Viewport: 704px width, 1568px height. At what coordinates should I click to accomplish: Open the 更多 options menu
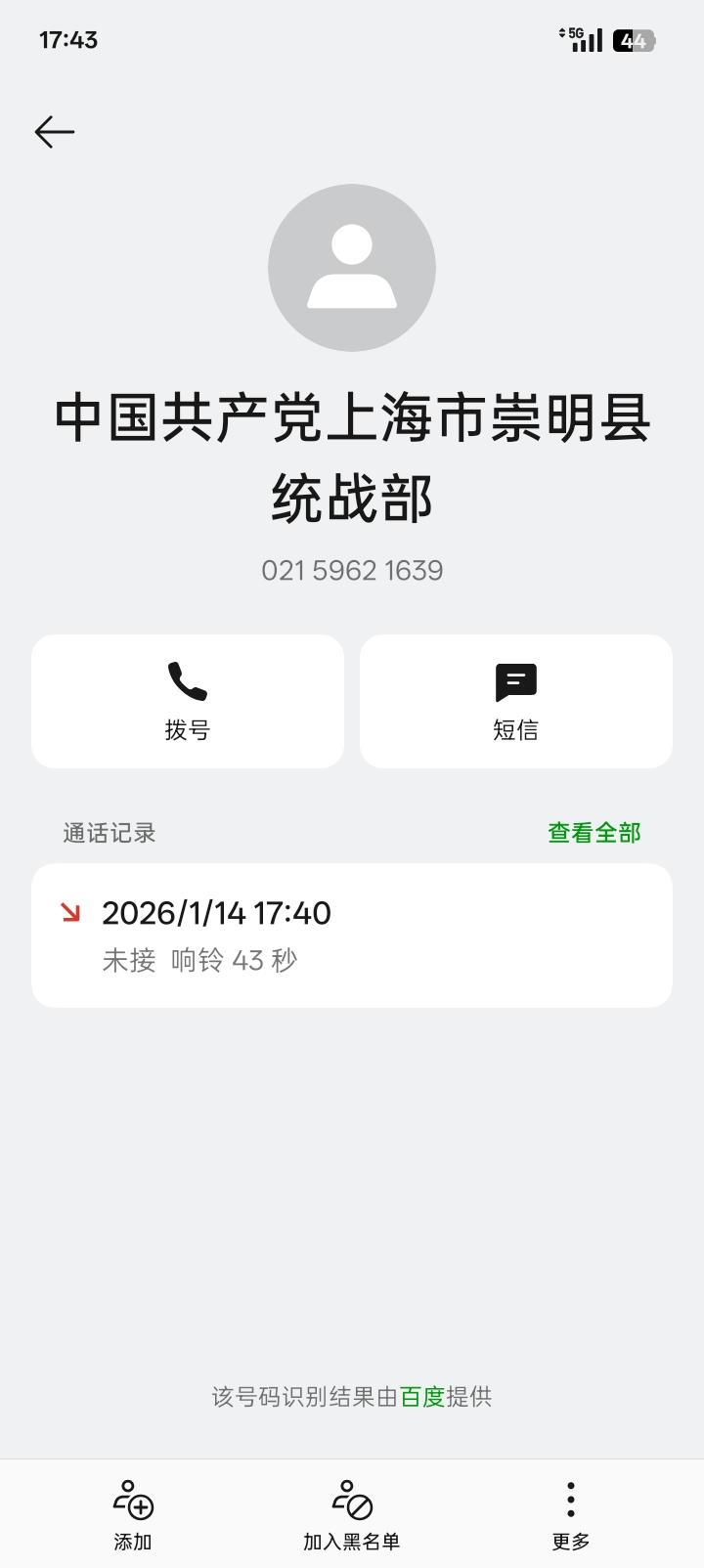coord(571,1514)
